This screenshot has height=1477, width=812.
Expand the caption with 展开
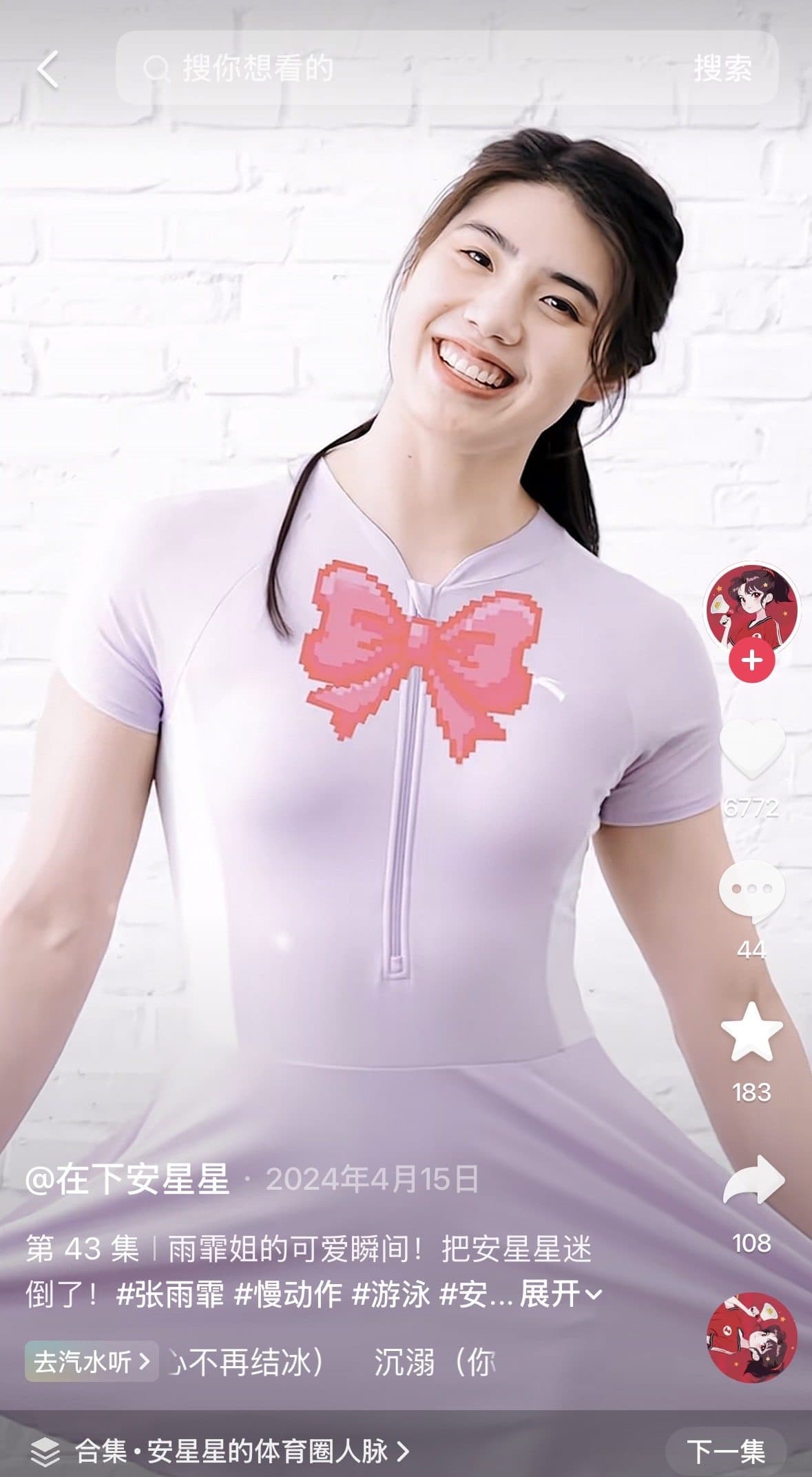point(560,1294)
